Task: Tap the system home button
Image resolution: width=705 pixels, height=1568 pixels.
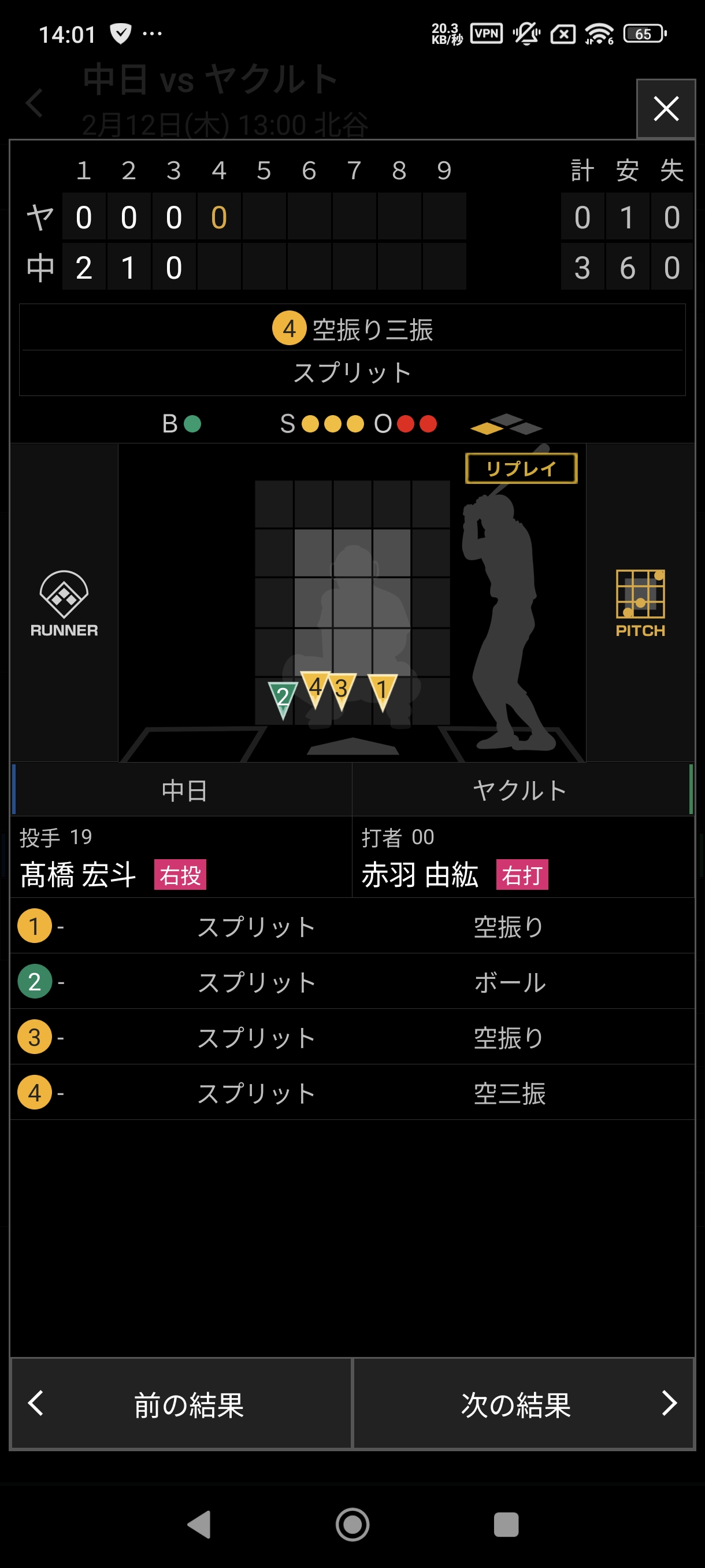Action: (x=352, y=1524)
